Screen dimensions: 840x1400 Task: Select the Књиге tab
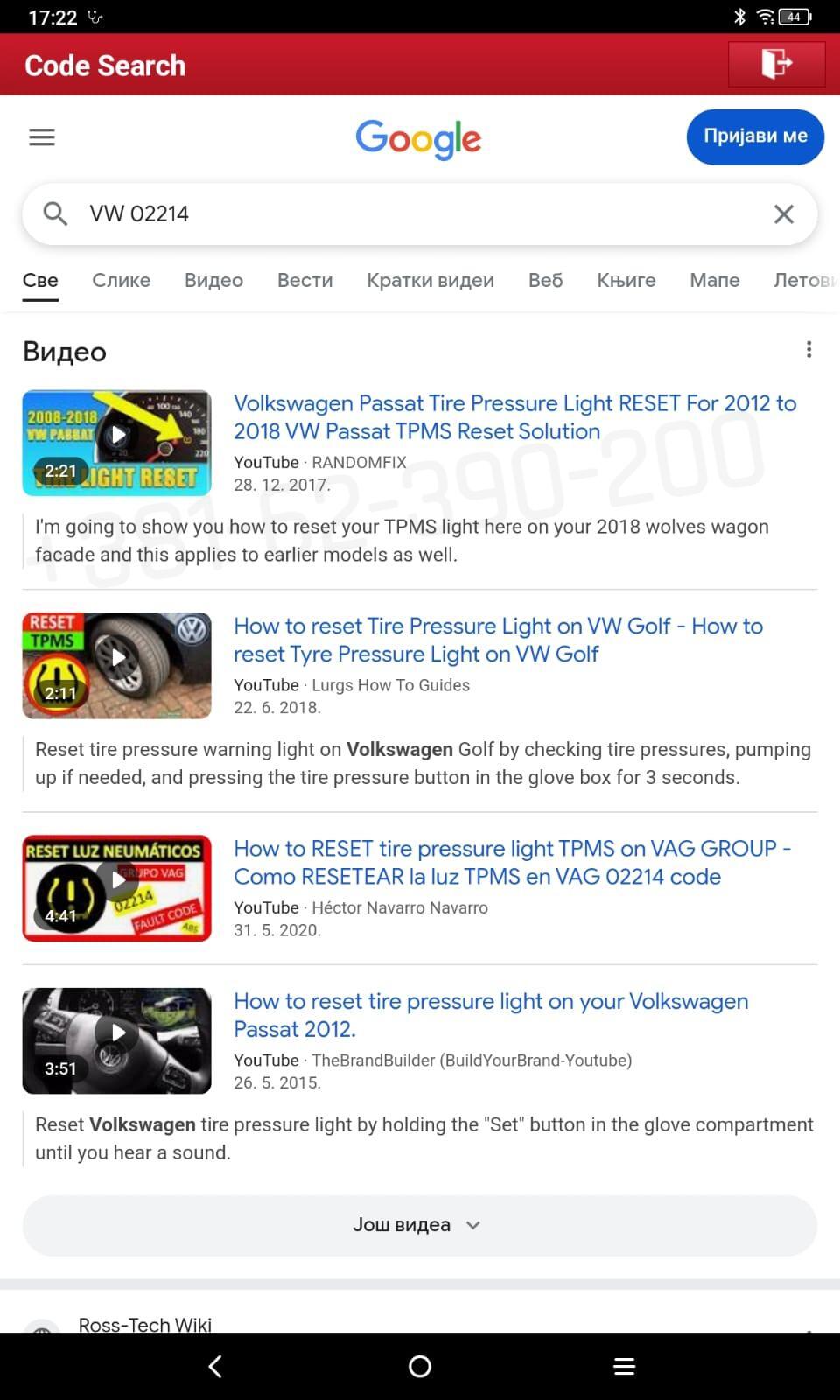click(626, 280)
